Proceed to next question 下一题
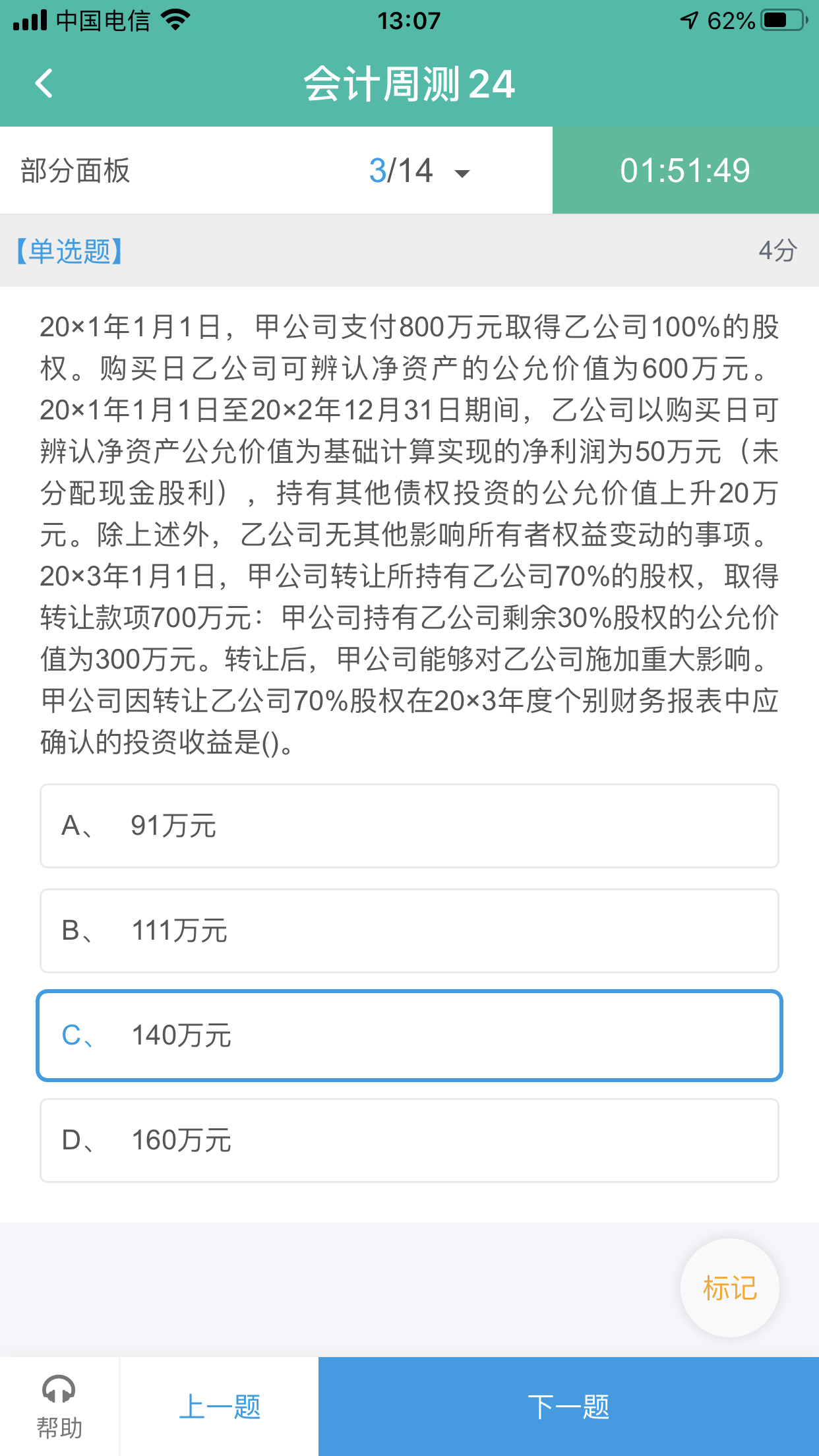Screen dimensions: 819x1456 tap(568, 1407)
